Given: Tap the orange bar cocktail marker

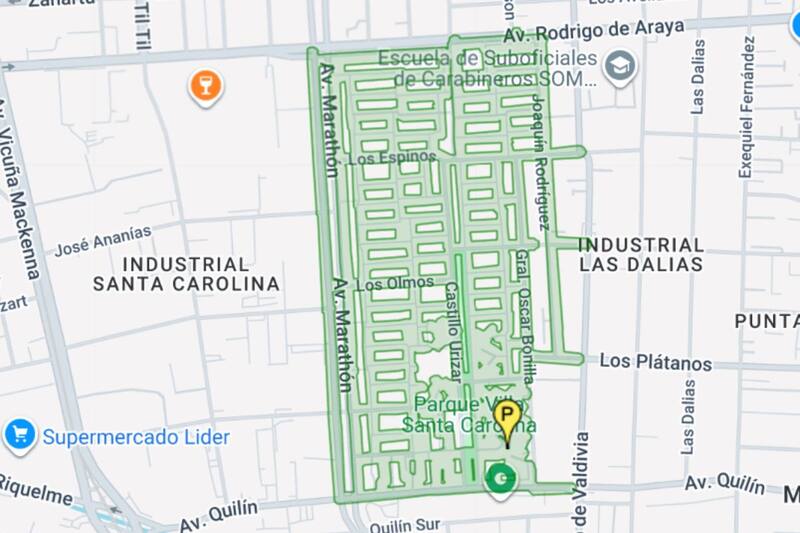Looking at the screenshot, I should click(205, 87).
